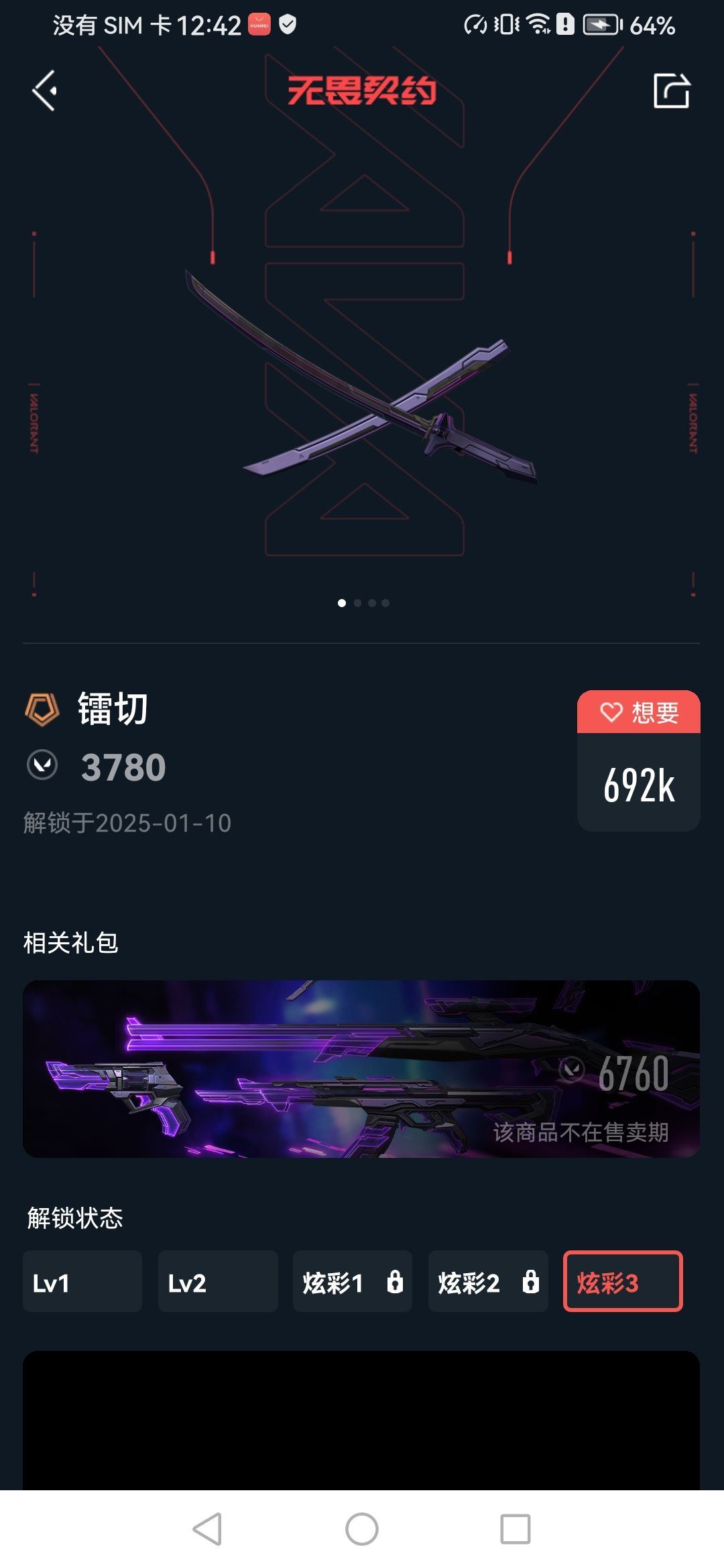The height and width of the screenshot is (1568, 724).
Task: Open the 炫彩2 variant tab
Action: [488, 1281]
